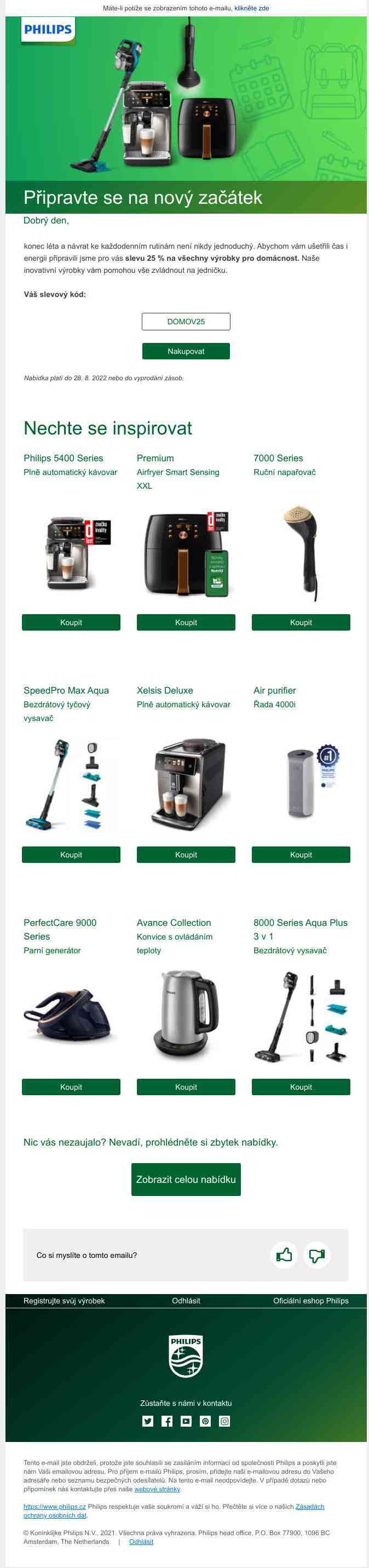Tap Koupit under Air purifier Řada 4000i
Viewport: 369px width, 1568px height.
[301, 855]
